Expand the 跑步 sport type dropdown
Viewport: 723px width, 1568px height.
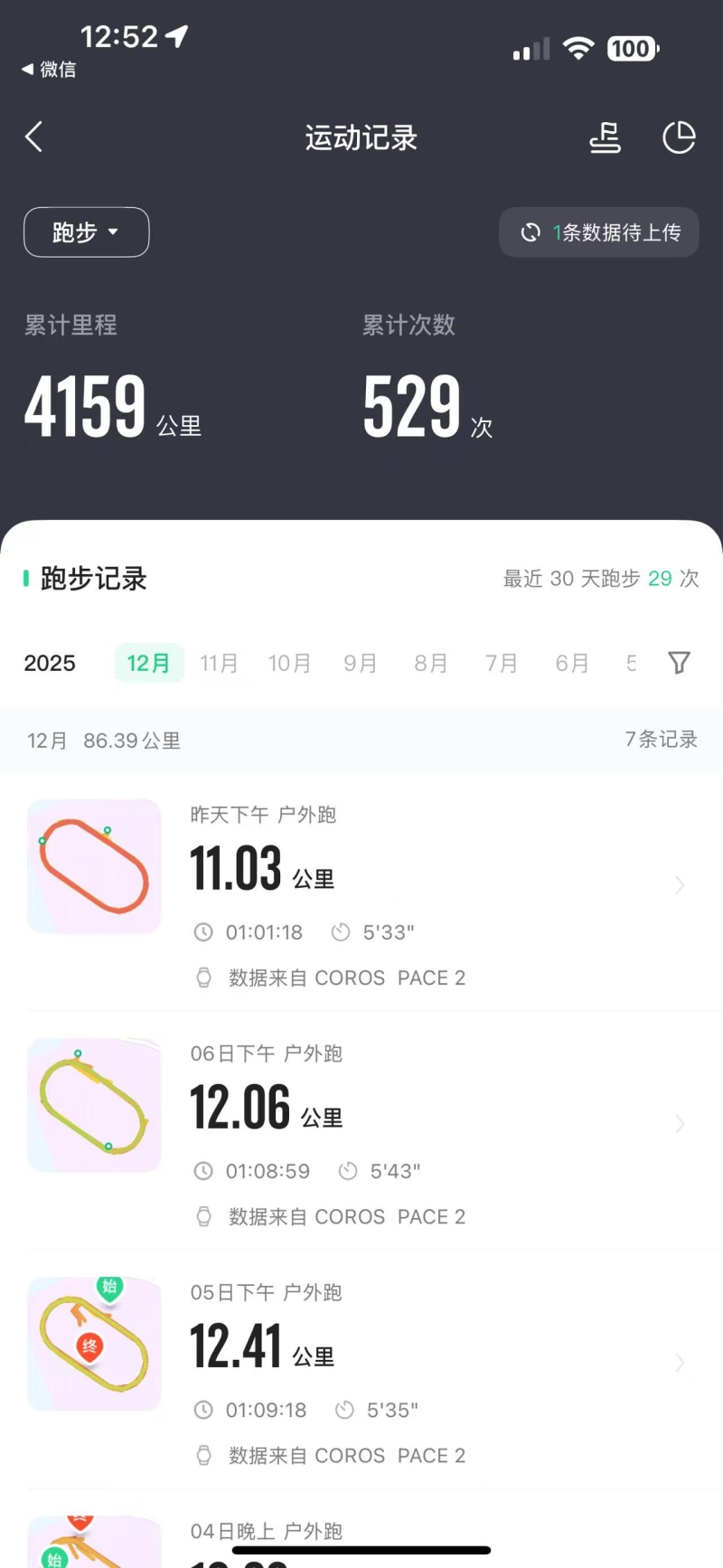(86, 232)
